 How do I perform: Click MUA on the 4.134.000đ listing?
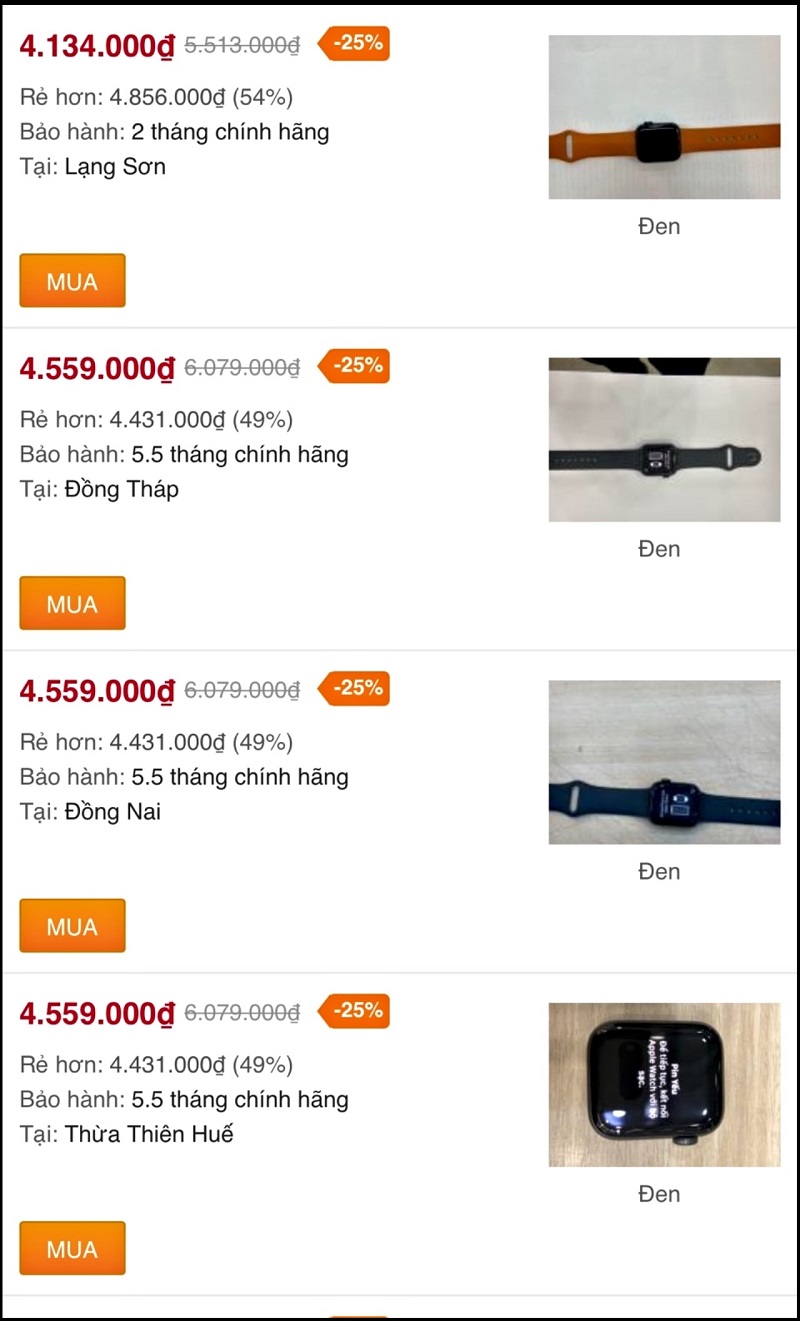(x=72, y=281)
